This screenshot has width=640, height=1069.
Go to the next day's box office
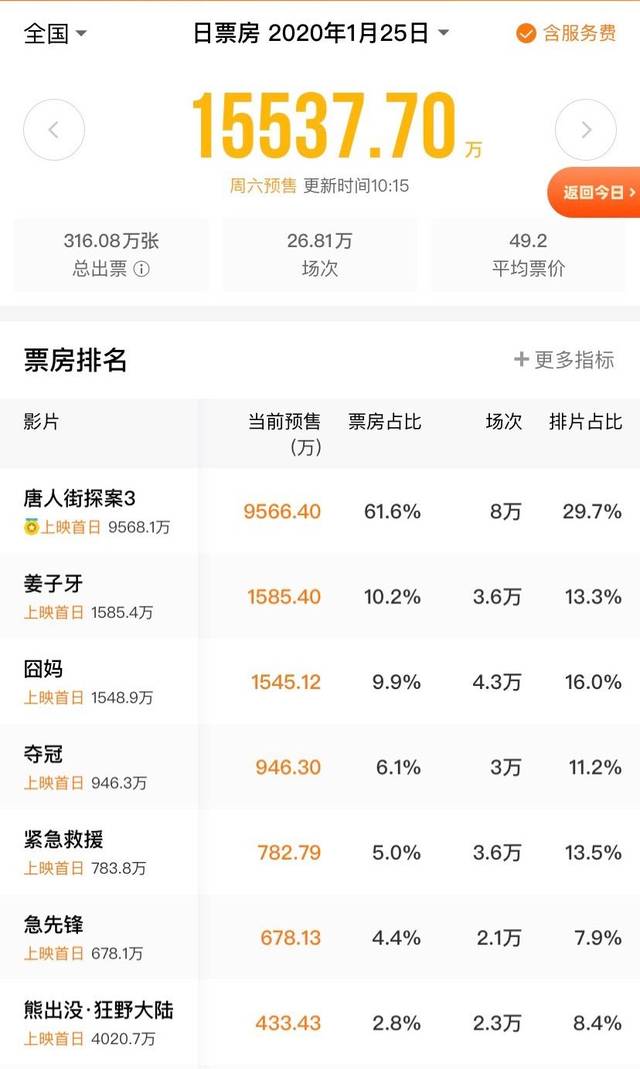pos(585,130)
